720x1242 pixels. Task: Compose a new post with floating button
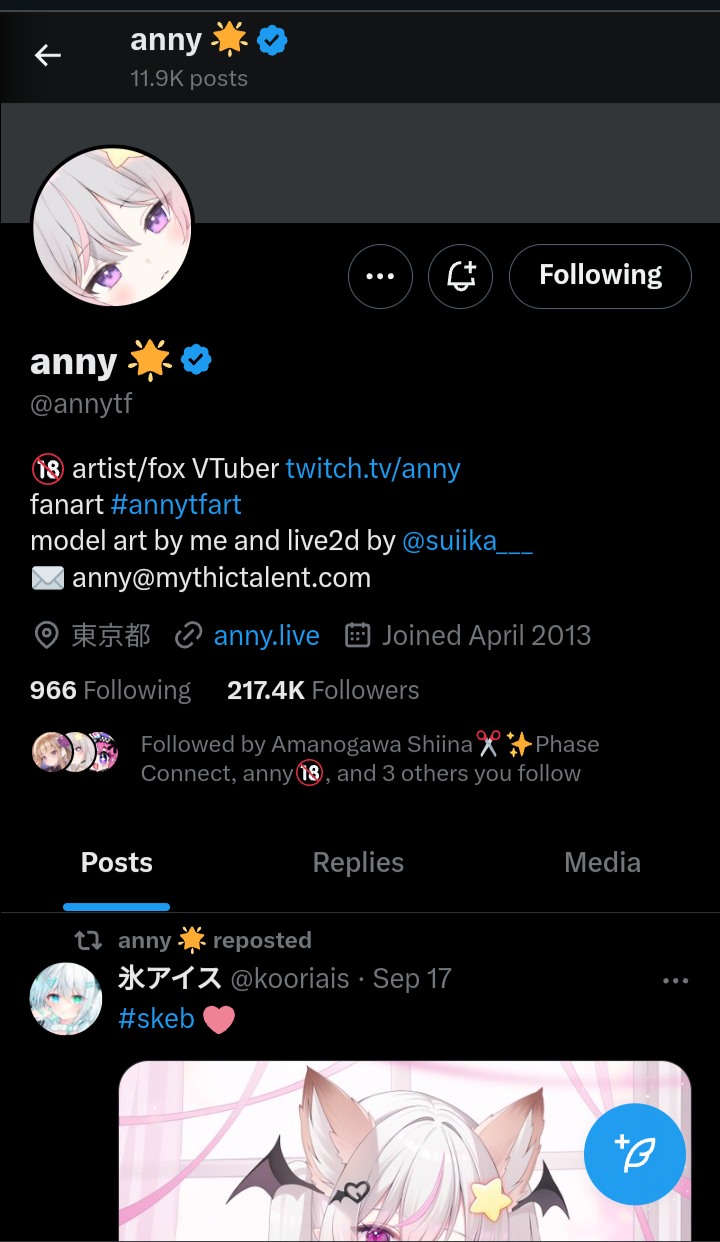click(635, 1154)
